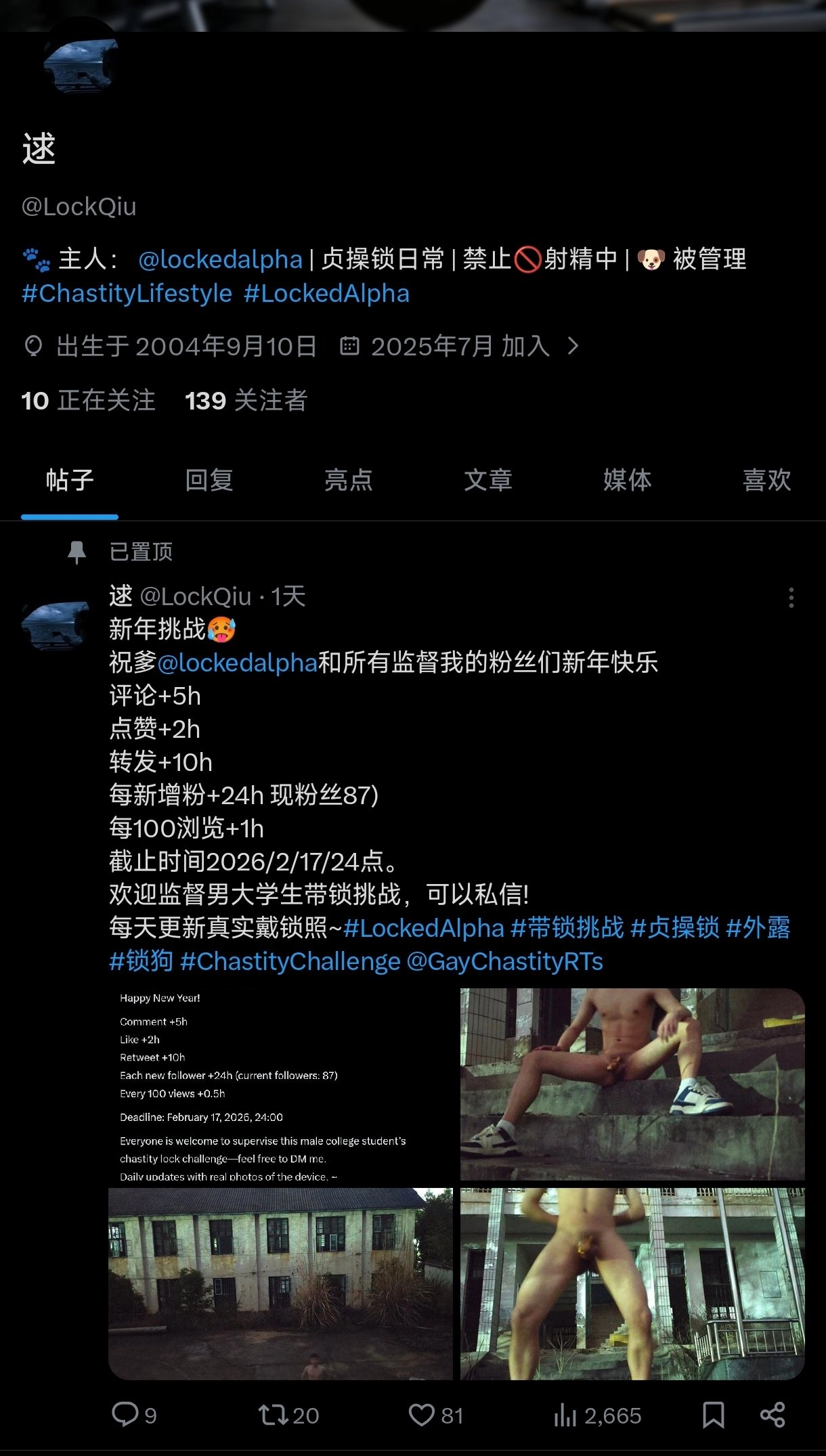Open the Happy New Year text image
Screen dimensions: 826x1456
280,1085
